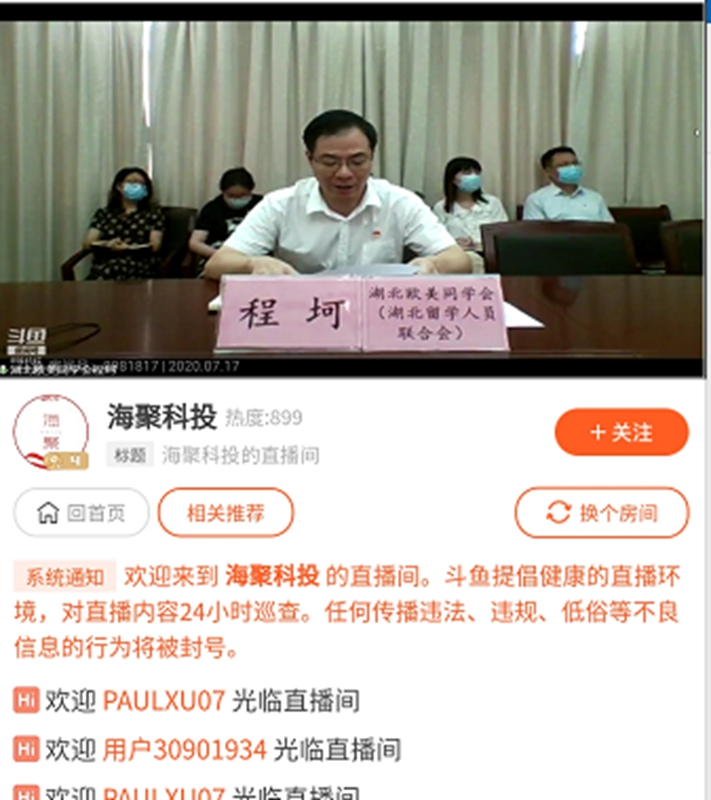The width and height of the screenshot is (711, 800).
Task: Follow the 海聚科投 channel
Action: click(x=621, y=432)
